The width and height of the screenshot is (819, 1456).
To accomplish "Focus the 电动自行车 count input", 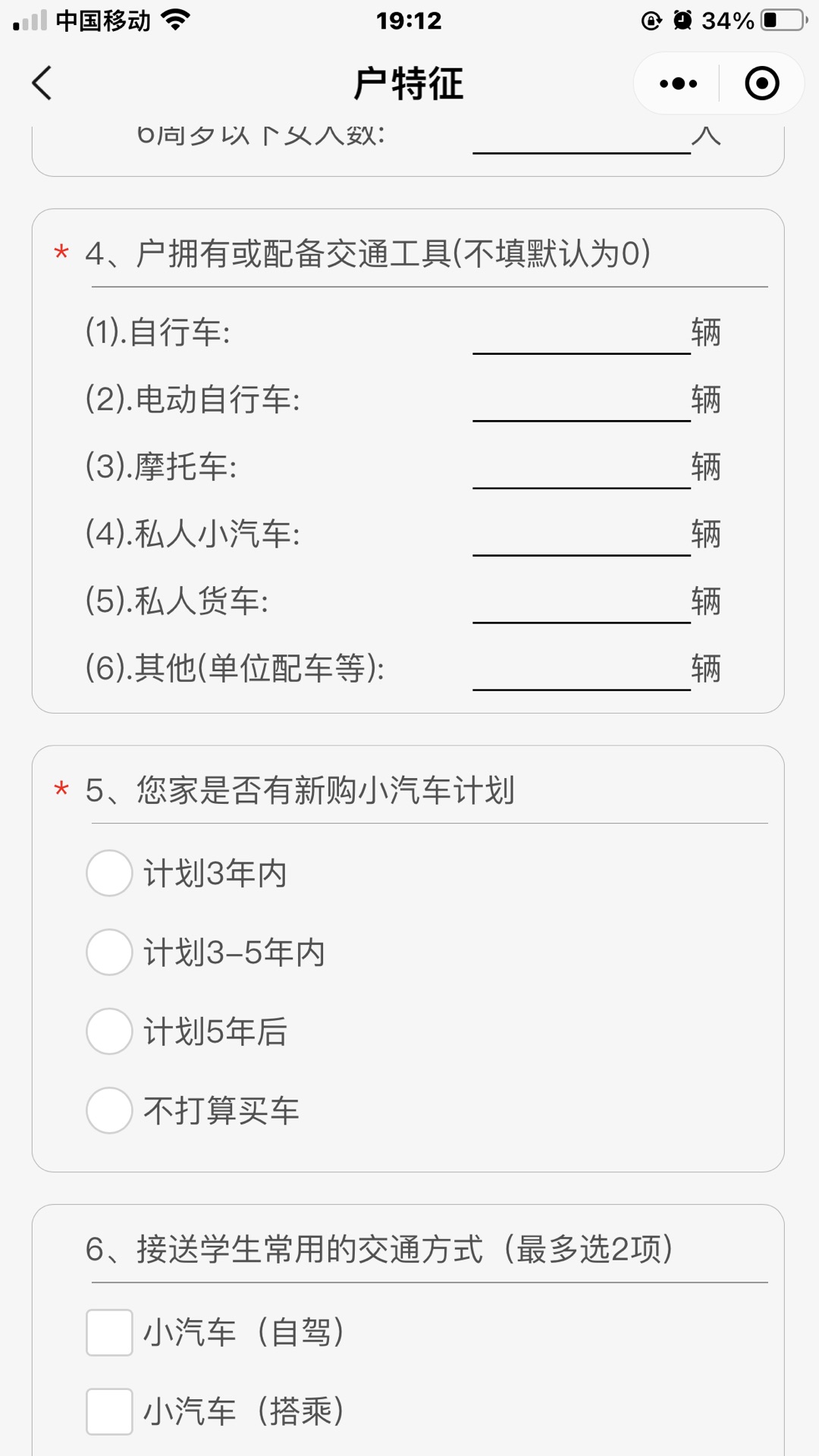I will pyautogui.click(x=581, y=400).
